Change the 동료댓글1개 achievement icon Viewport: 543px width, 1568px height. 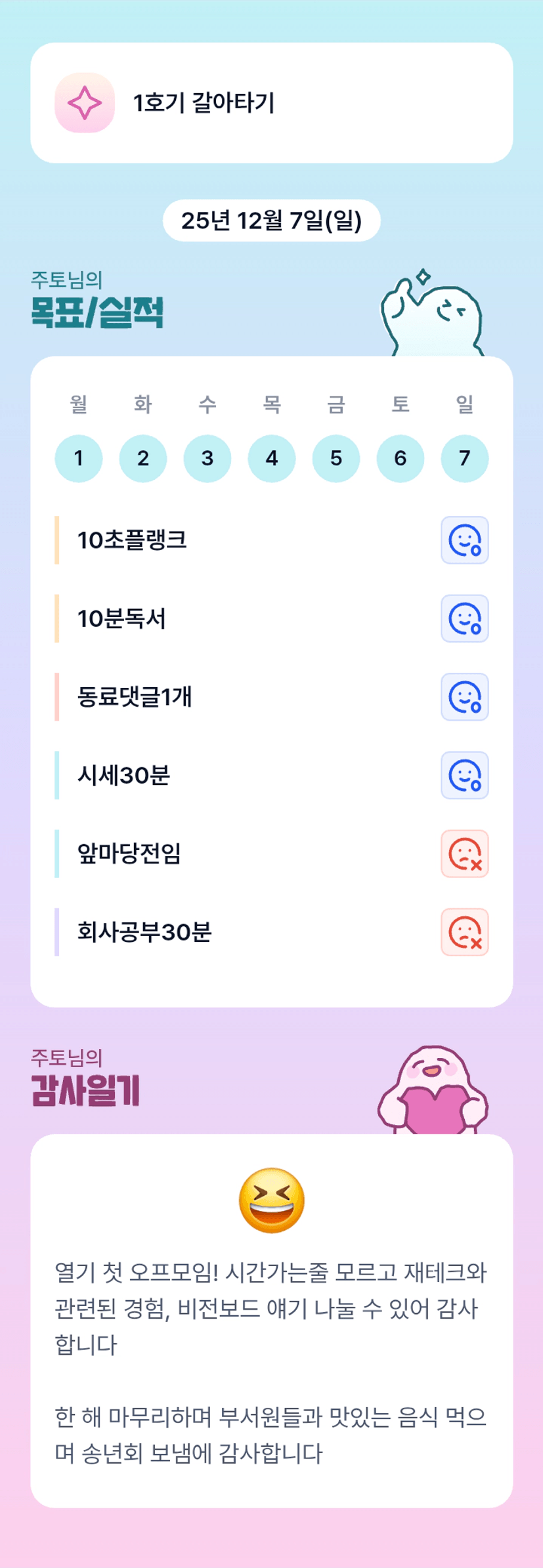coord(465,696)
